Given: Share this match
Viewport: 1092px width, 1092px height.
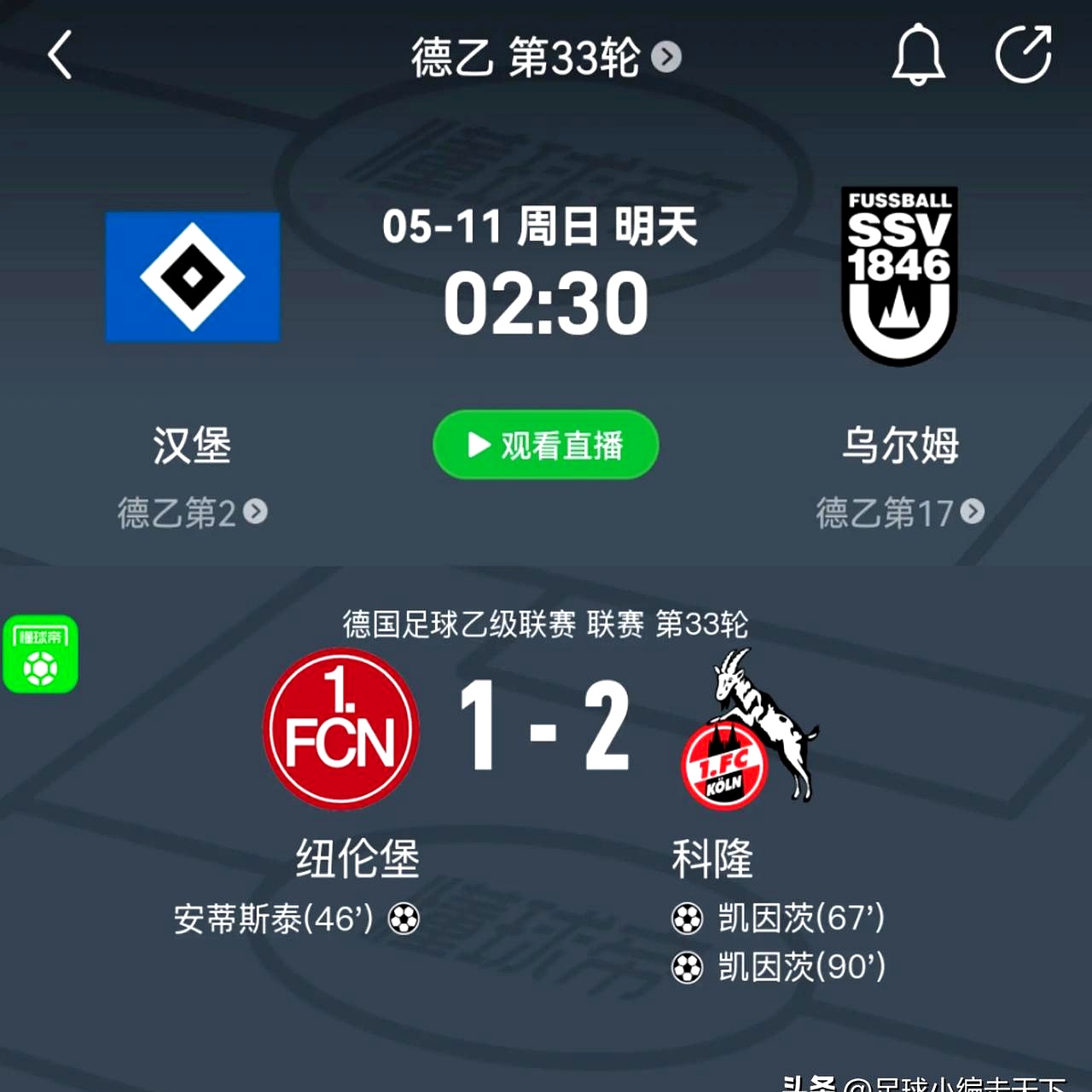Looking at the screenshot, I should point(1023,55).
